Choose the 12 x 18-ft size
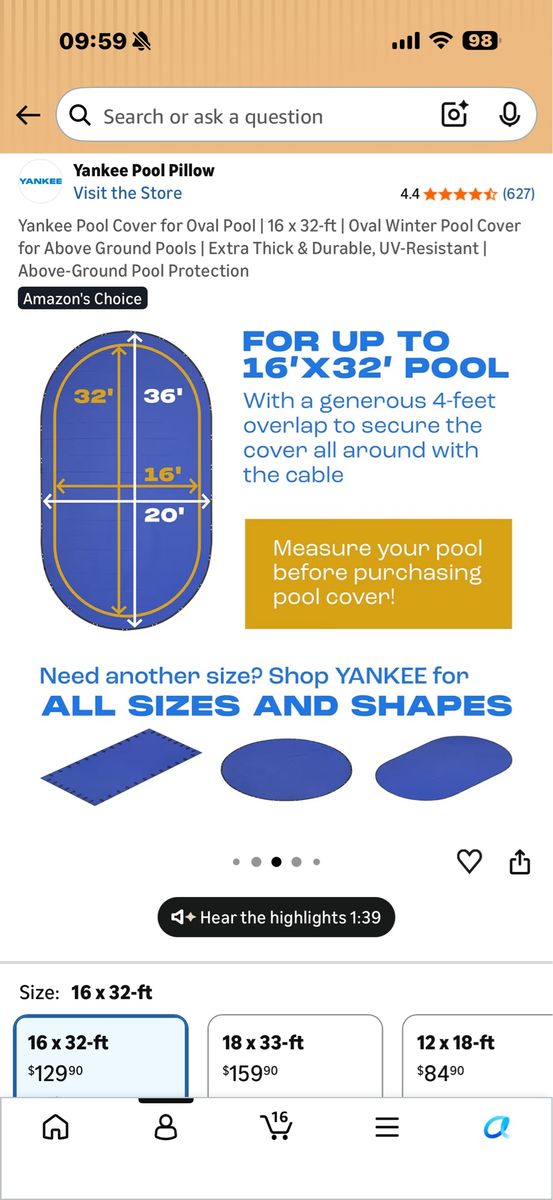The image size is (553, 1200). click(478, 1056)
